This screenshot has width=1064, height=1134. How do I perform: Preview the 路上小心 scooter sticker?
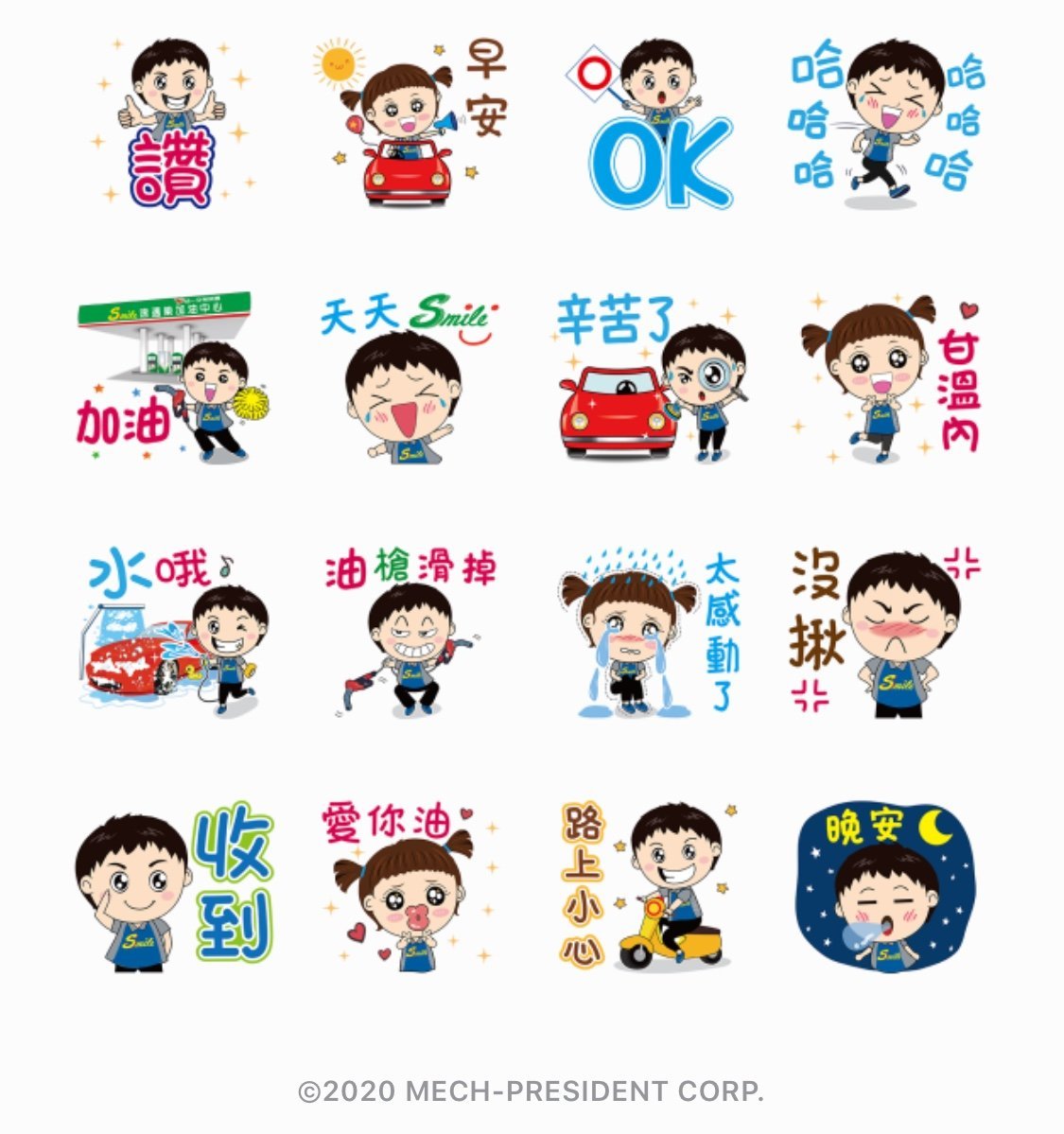(x=653, y=886)
